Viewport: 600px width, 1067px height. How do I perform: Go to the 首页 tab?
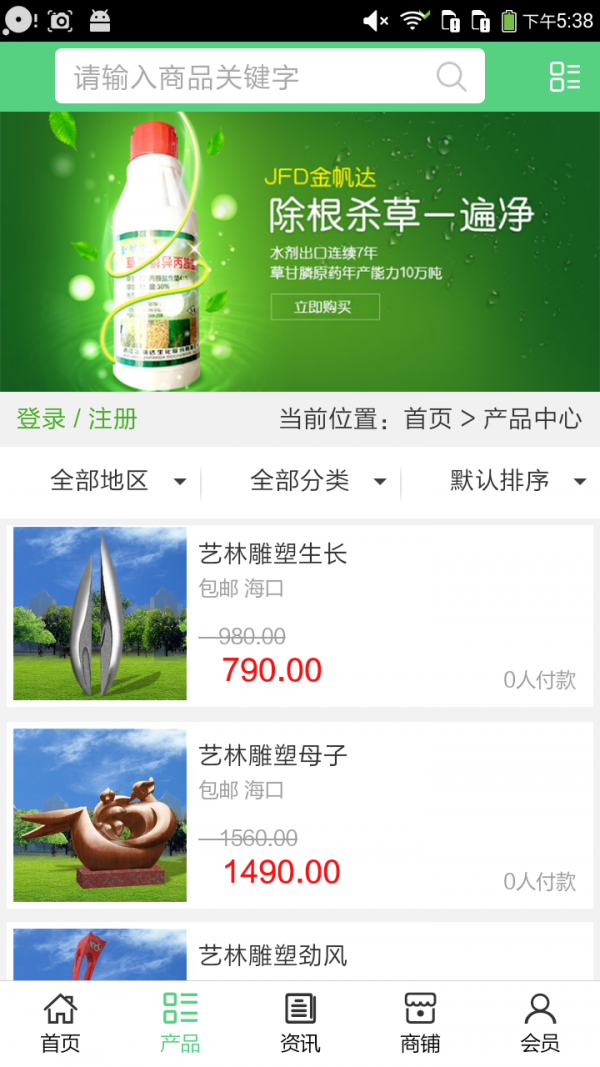pyautogui.click(x=60, y=1023)
